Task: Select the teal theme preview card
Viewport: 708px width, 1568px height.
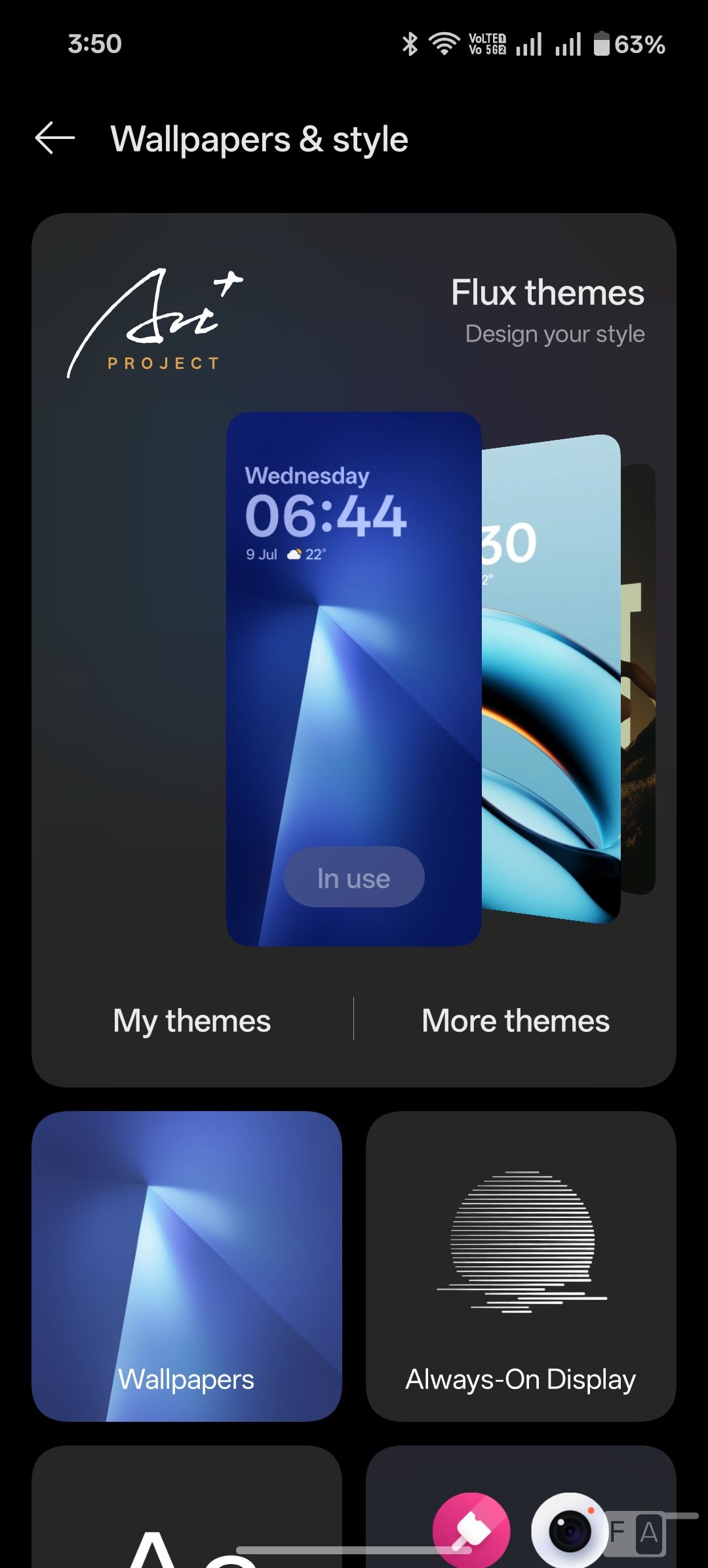Action: [x=551, y=678]
